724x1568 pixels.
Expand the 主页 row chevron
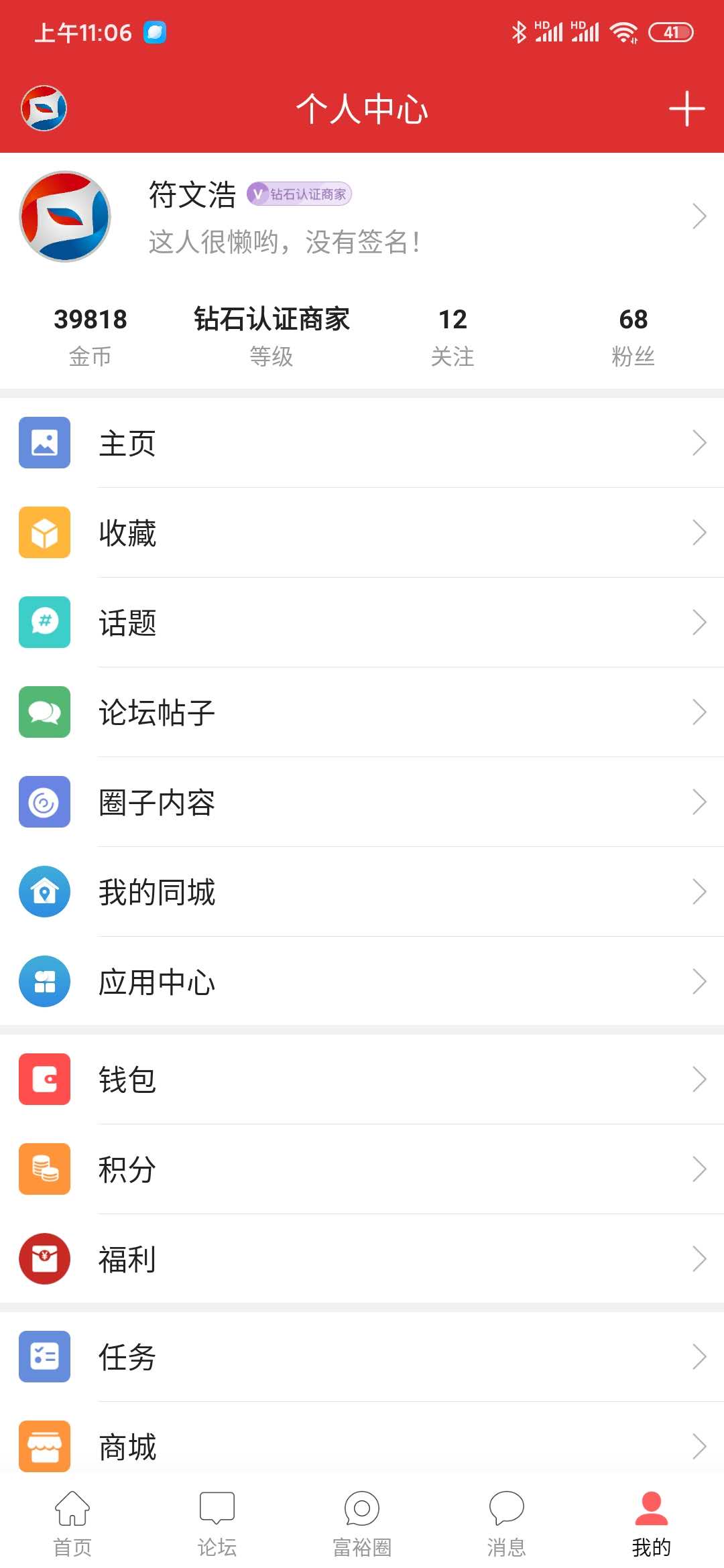(699, 443)
